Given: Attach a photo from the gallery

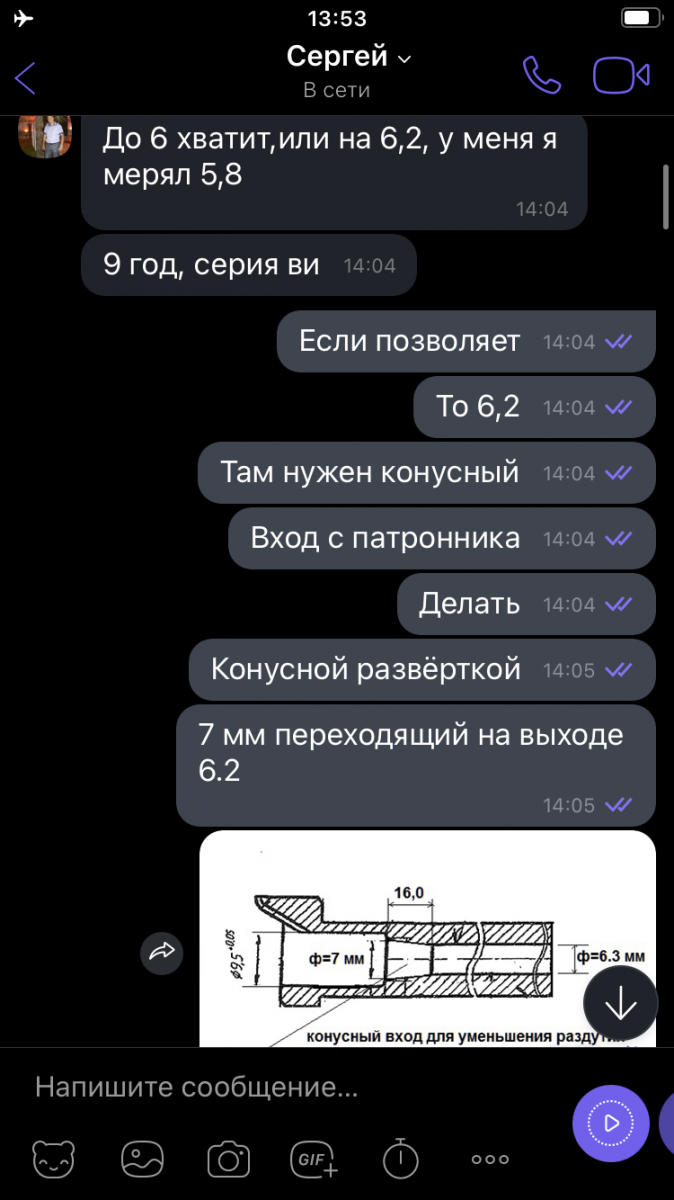Looking at the screenshot, I should 142,1159.
